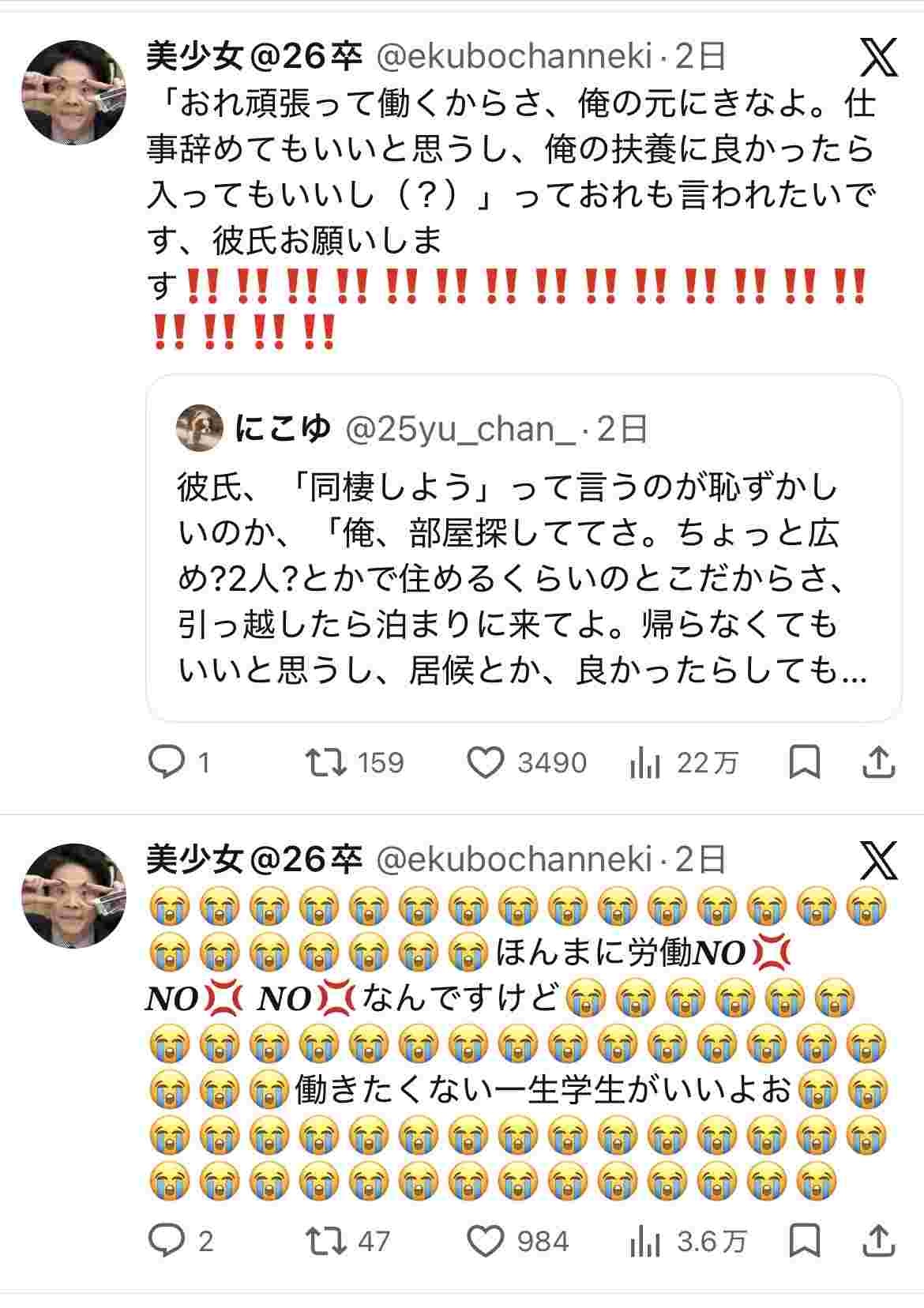Screen dimensions: 924x1308
Task: Open the @ekubochanneki handle on the first tweet
Action: pyautogui.click(x=513, y=57)
